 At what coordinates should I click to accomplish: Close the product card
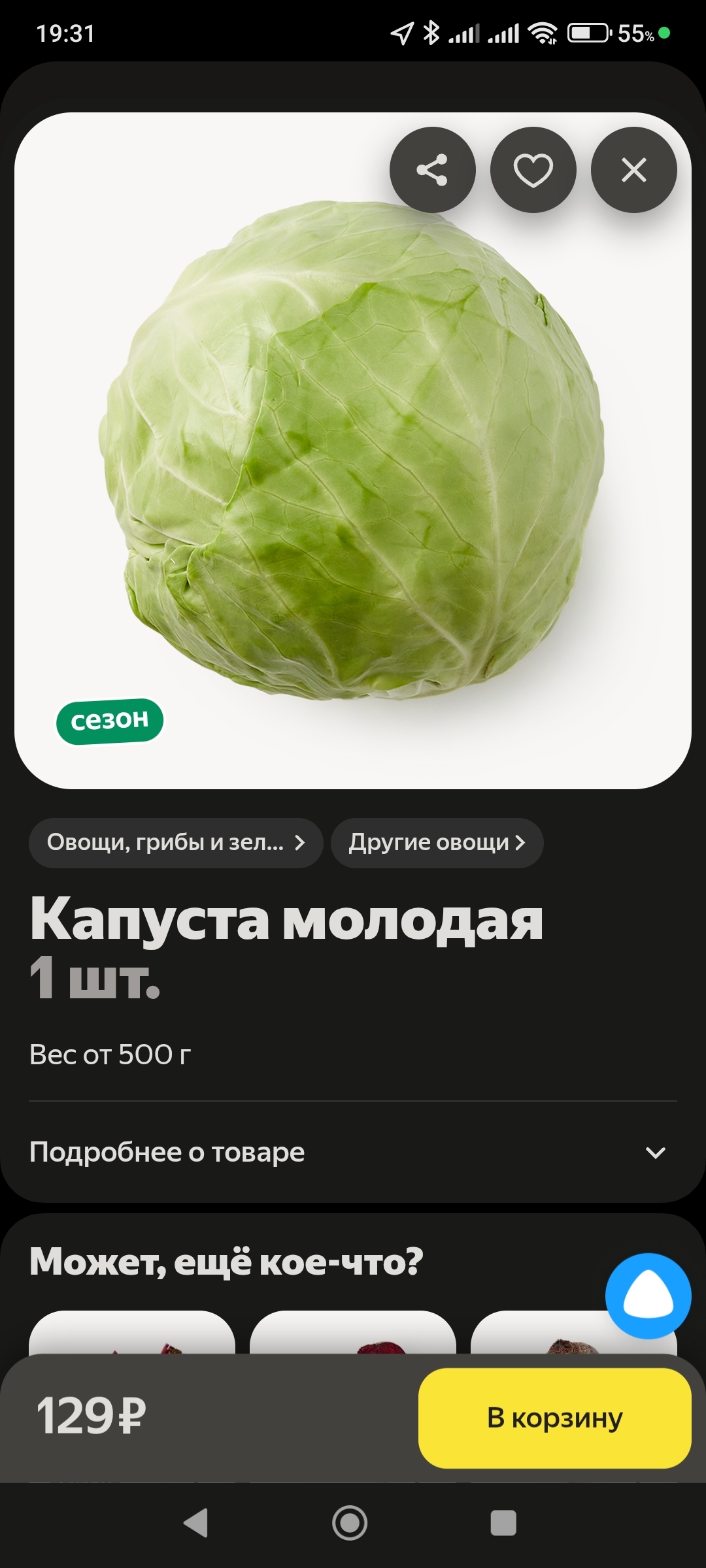pos(633,170)
